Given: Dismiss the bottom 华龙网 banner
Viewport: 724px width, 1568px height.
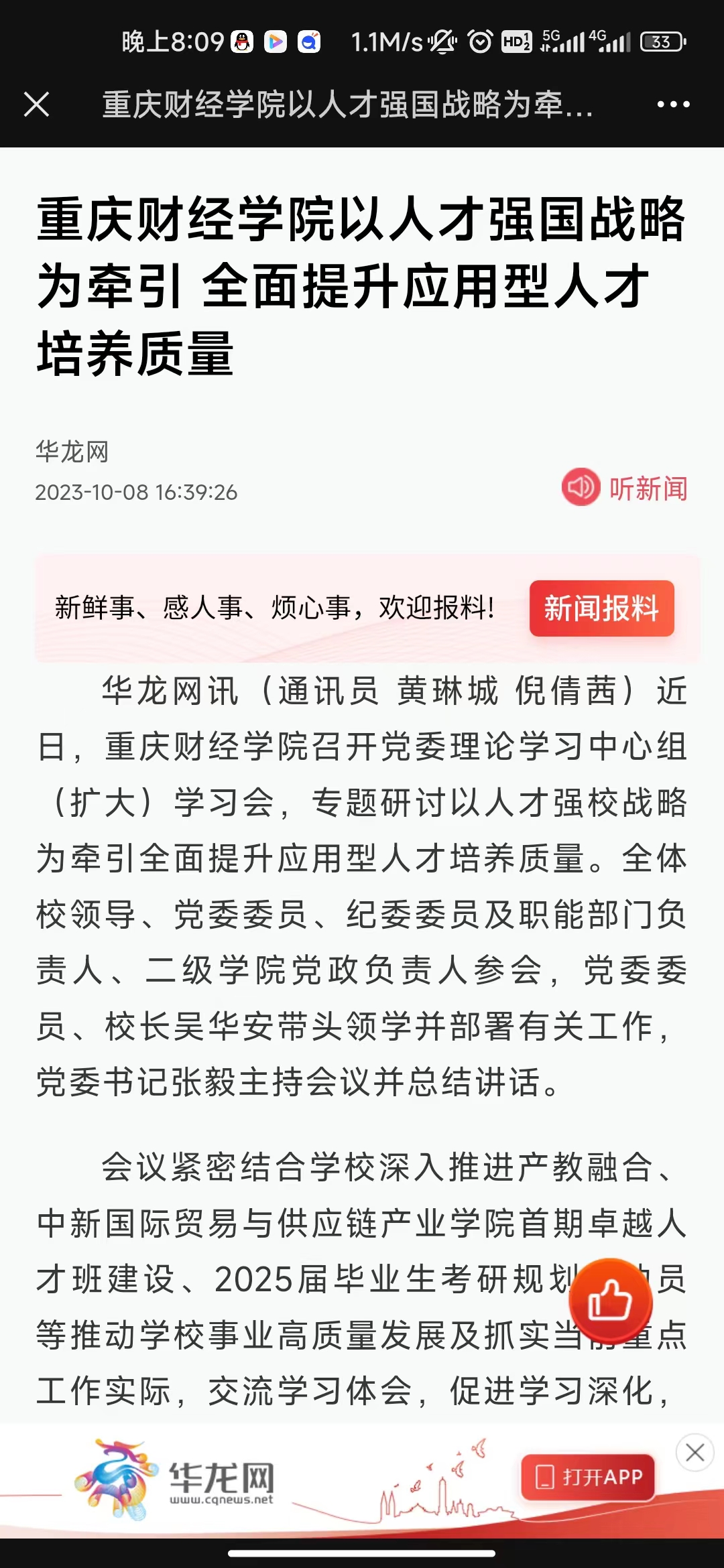Looking at the screenshot, I should (695, 1453).
